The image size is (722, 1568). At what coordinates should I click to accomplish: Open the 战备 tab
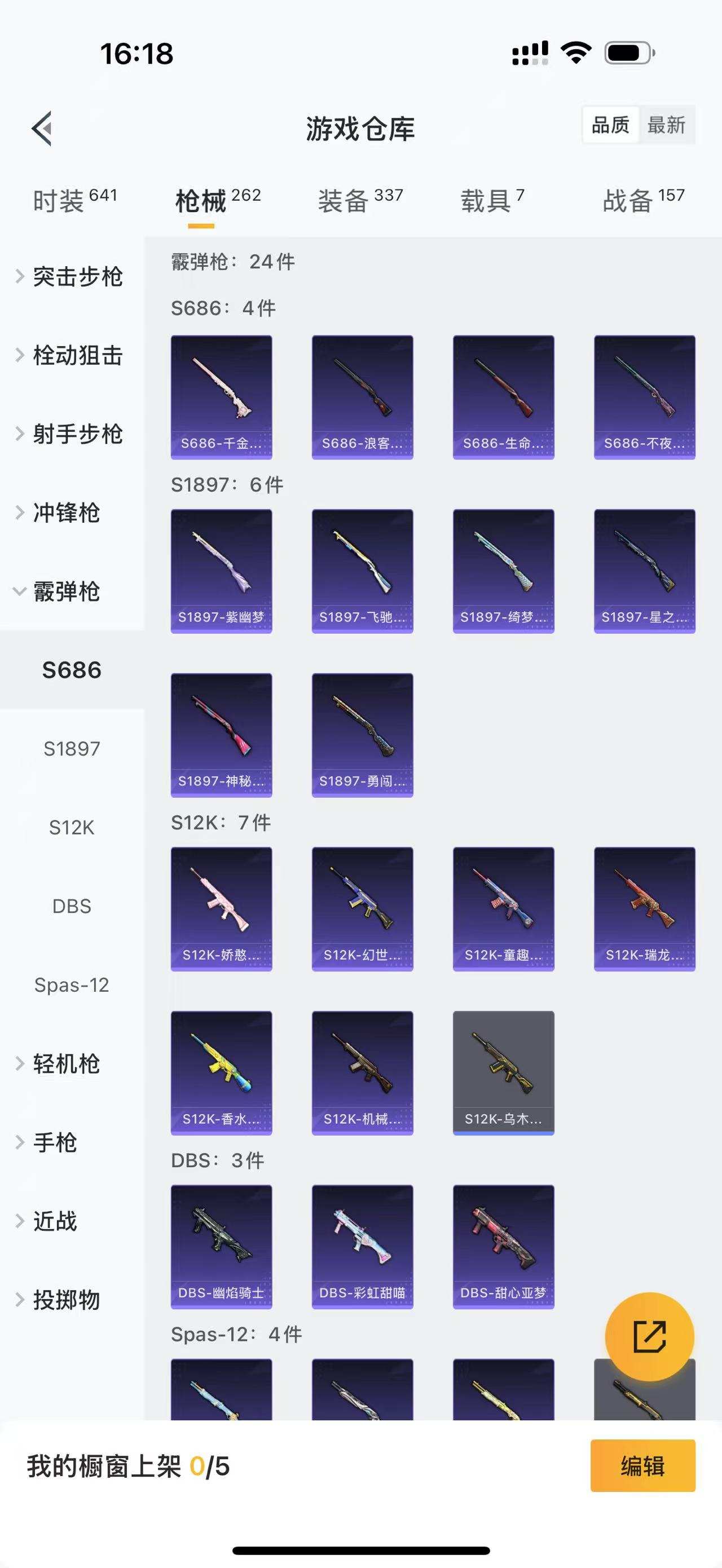pos(644,200)
